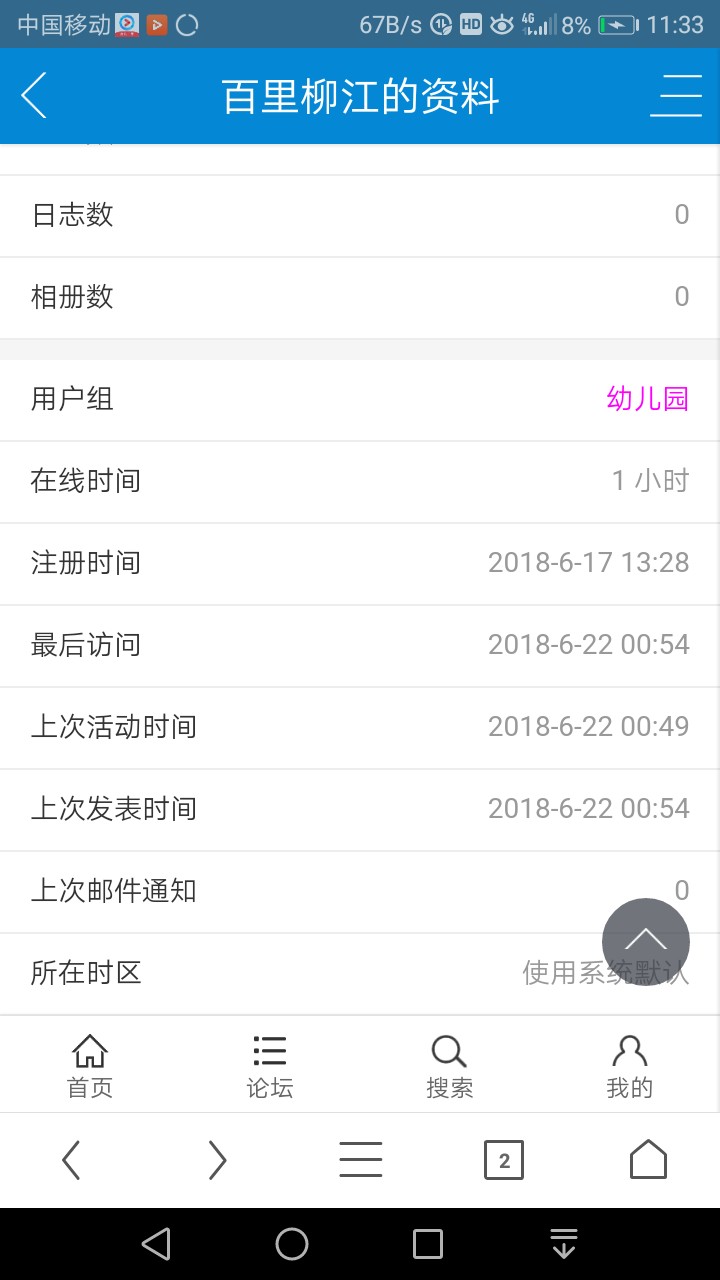720x1280 pixels.
Task: Go to the browser home page
Action: [648, 1160]
